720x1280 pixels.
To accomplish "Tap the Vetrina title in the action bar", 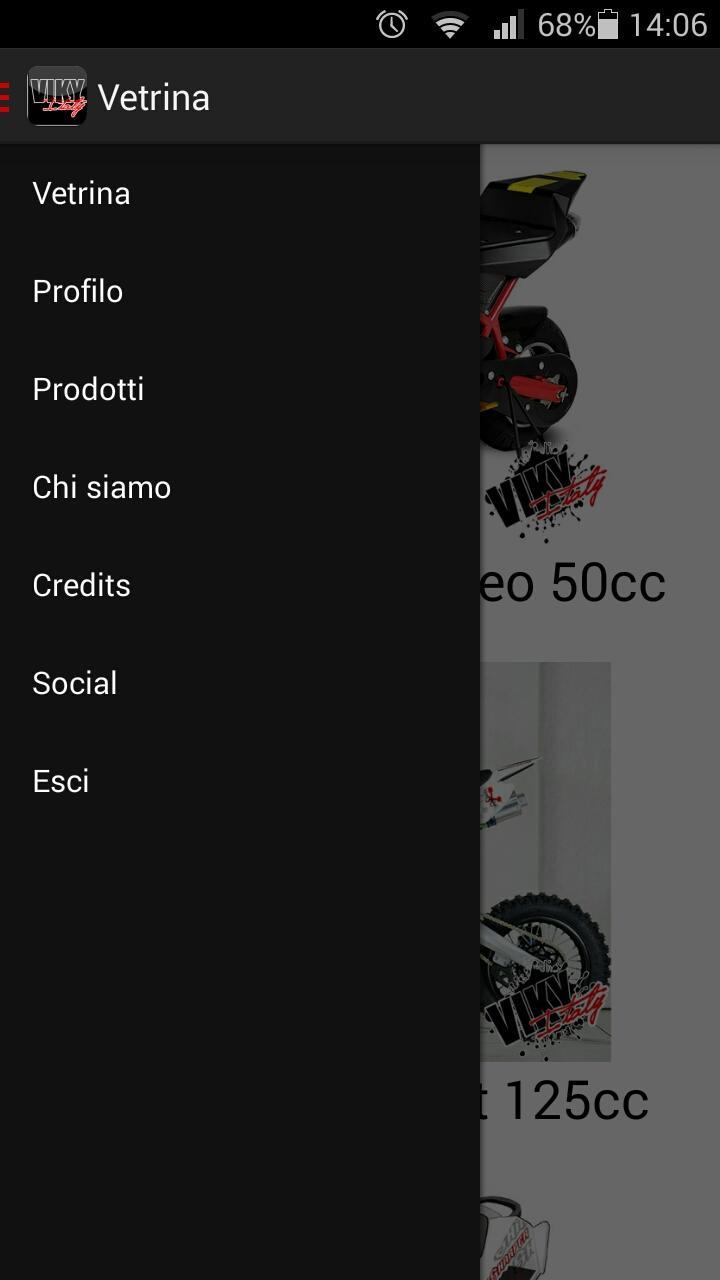I will click(x=154, y=97).
